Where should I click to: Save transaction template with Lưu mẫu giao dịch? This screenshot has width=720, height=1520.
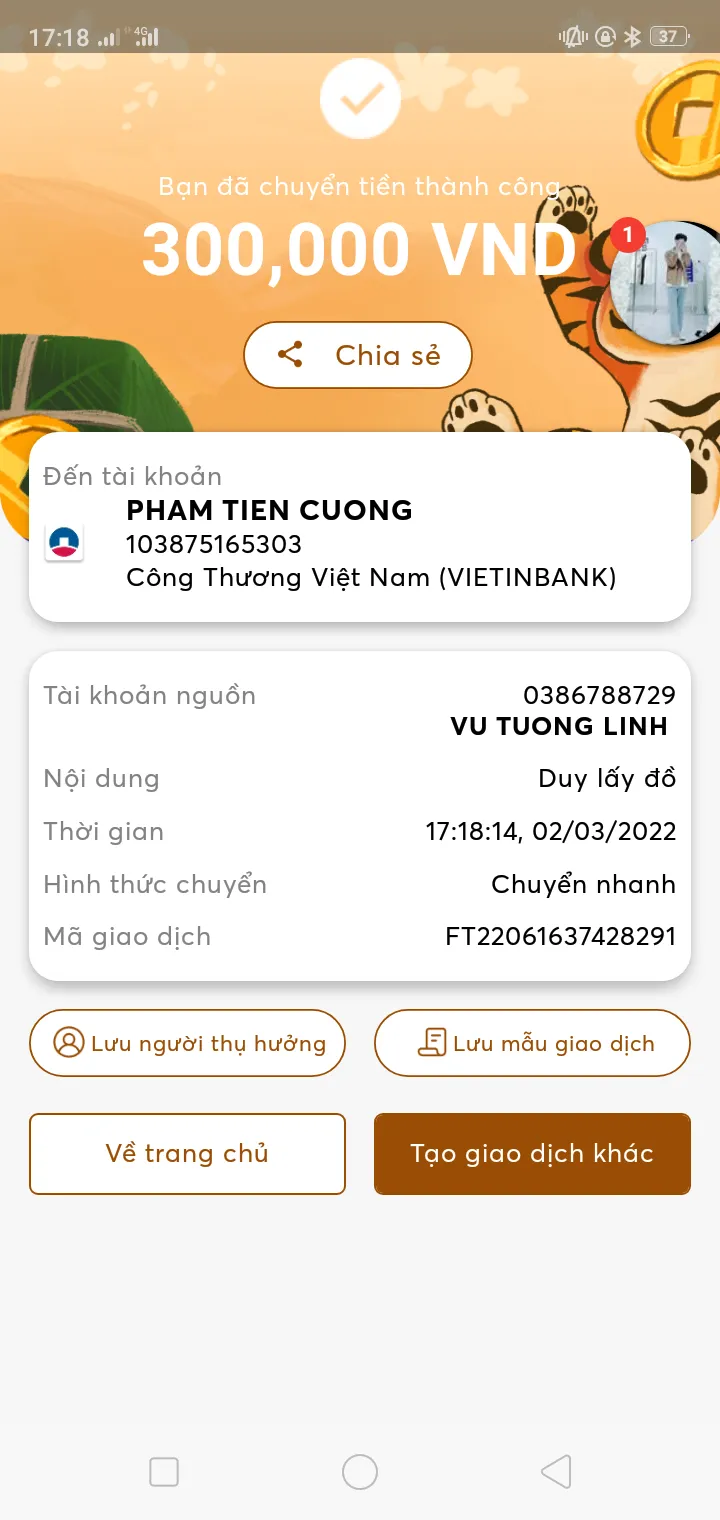point(532,1042)
